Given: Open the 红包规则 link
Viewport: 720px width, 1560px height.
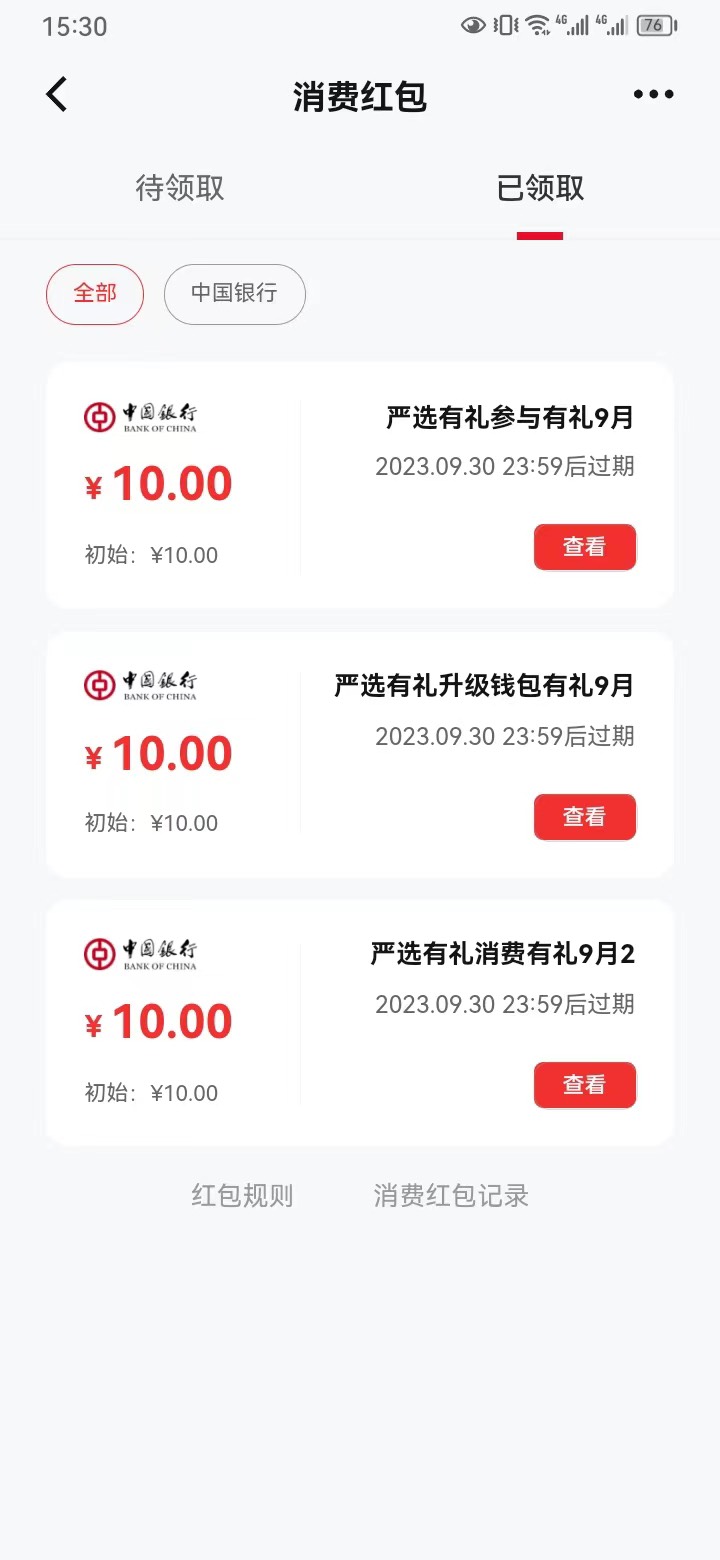Looking at the screenshot, I should coord(242,1196).
